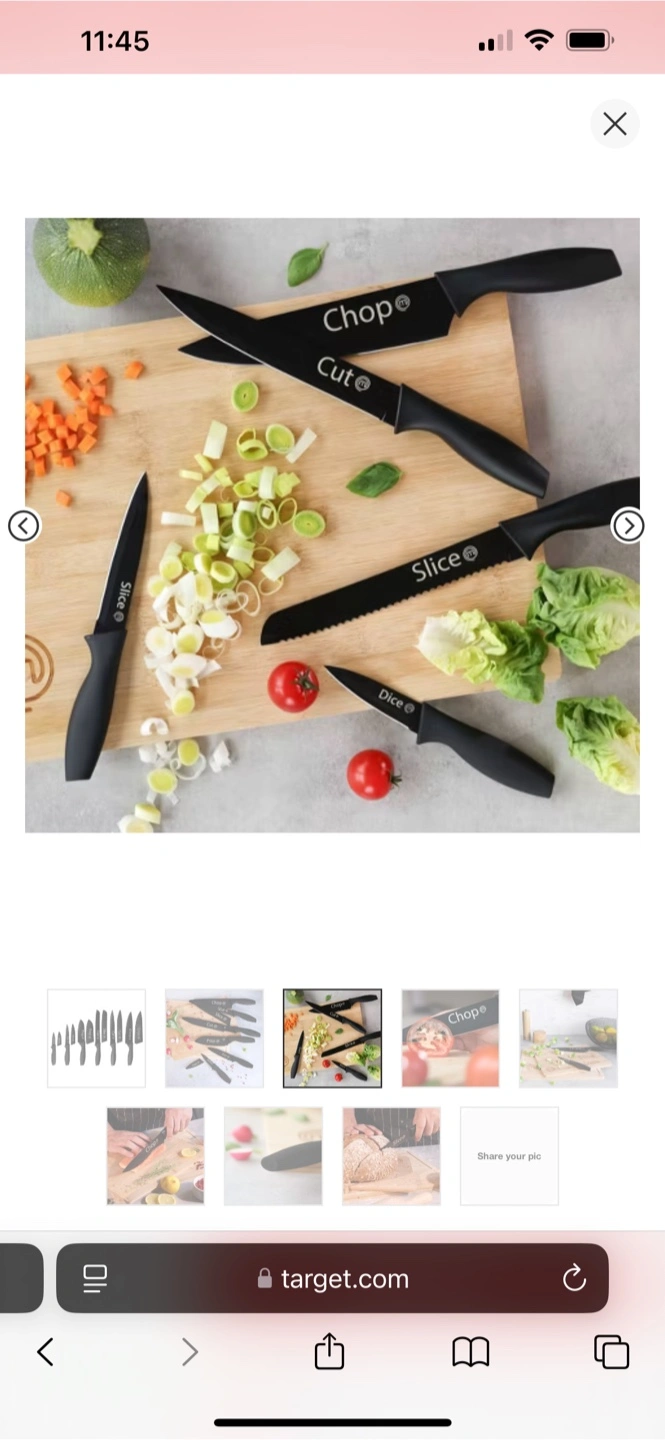665x1440 pixels.
Task: Tap the target.com address bar
Action: [x=332, y=1278]
